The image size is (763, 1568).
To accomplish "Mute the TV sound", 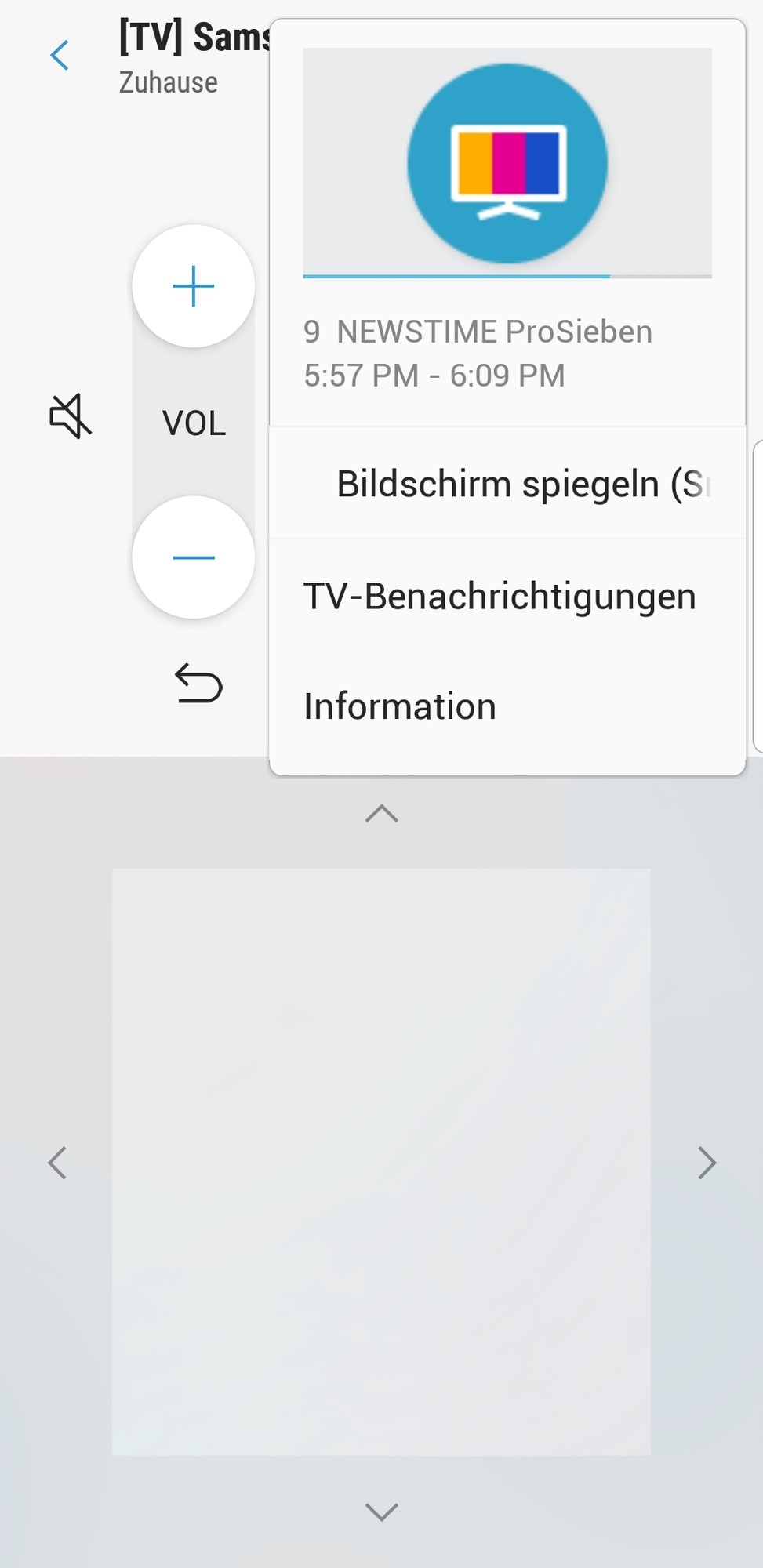I will (71, 416).
